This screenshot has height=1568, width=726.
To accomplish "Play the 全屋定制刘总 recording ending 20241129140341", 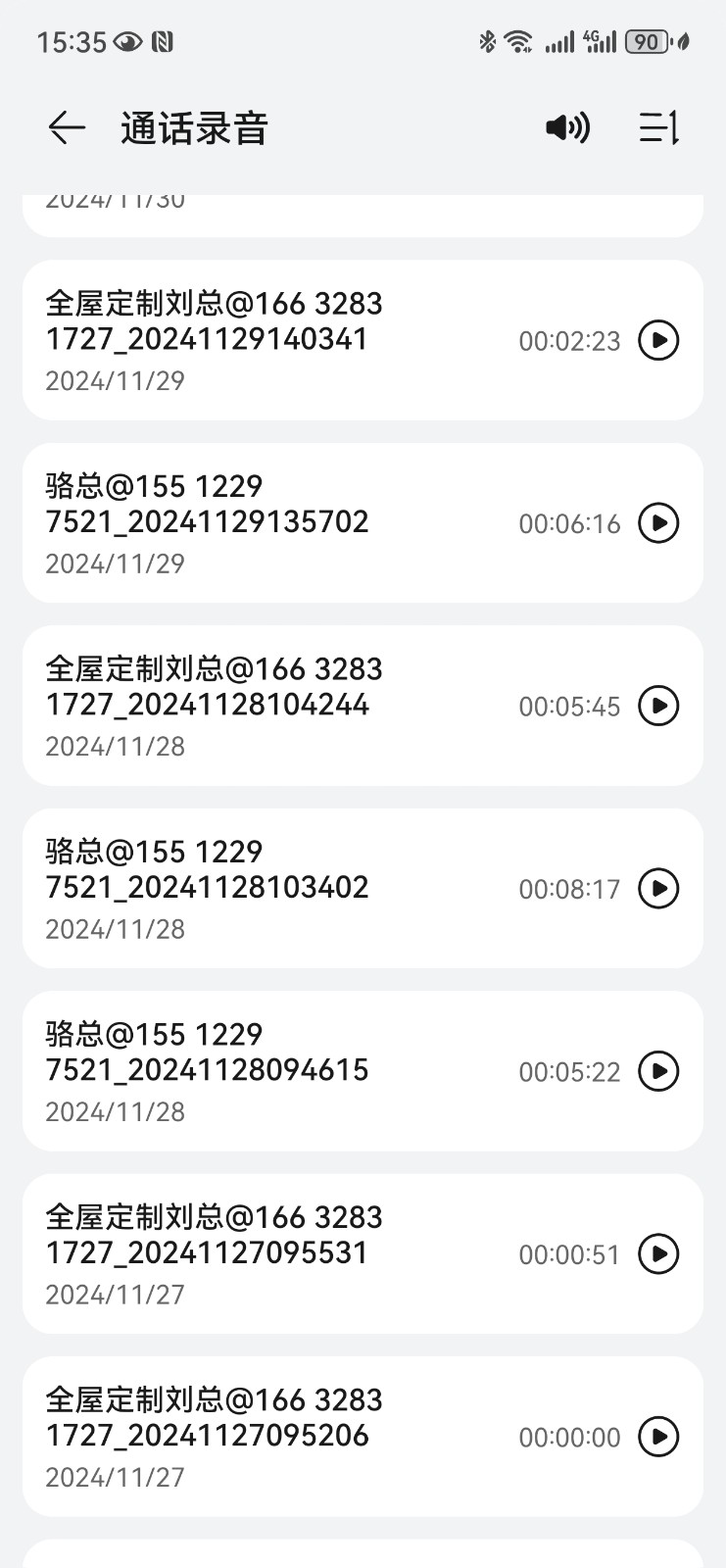I will 658,340.
